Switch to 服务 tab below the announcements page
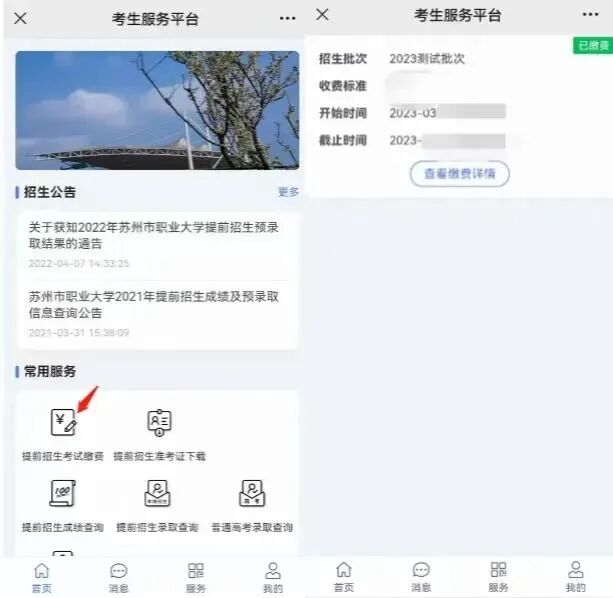 pyautogui.click(x=196, y=576)
